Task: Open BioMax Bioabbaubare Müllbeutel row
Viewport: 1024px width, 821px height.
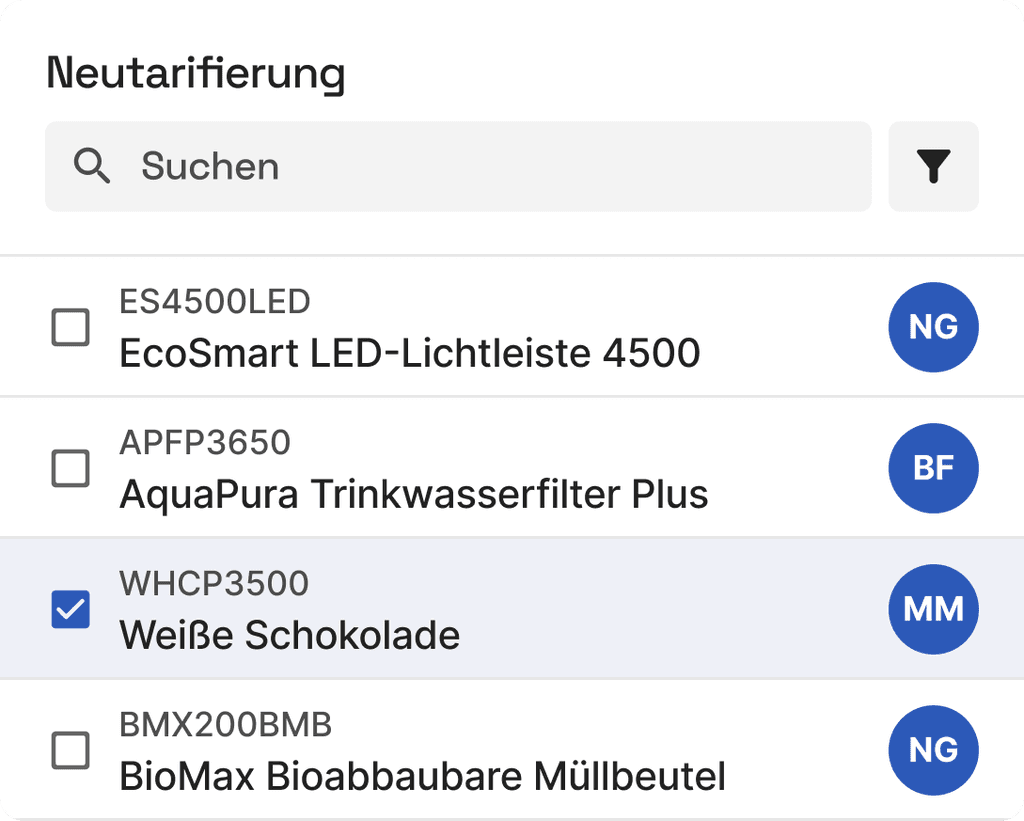Action: click(x=512, y=750)
